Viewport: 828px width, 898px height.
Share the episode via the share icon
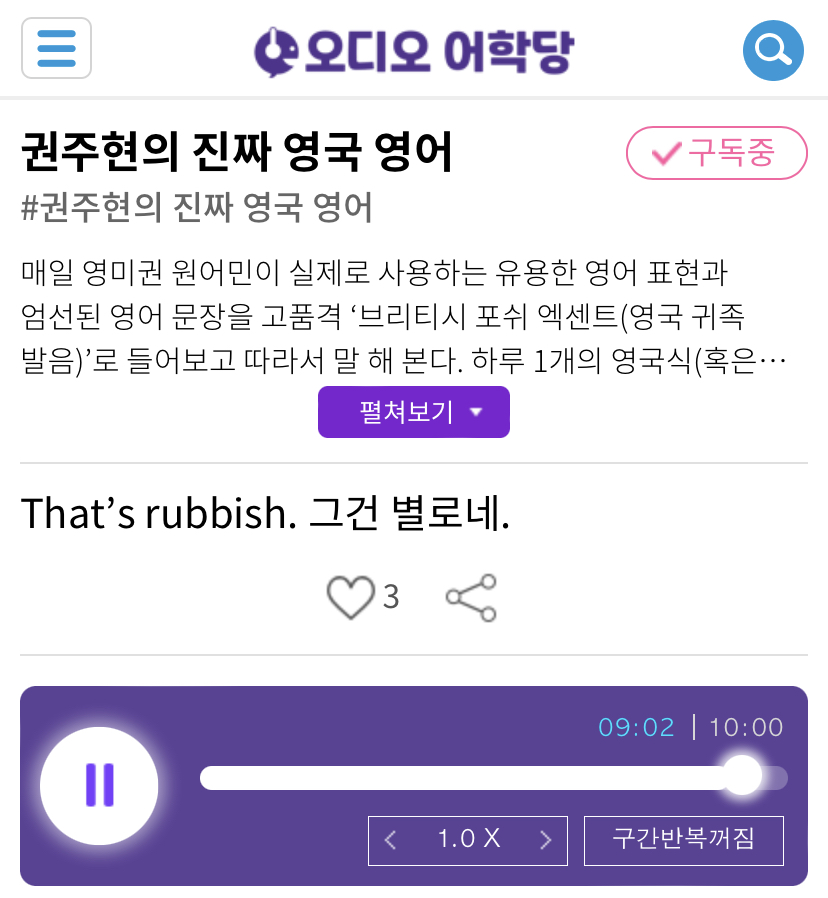472,596
